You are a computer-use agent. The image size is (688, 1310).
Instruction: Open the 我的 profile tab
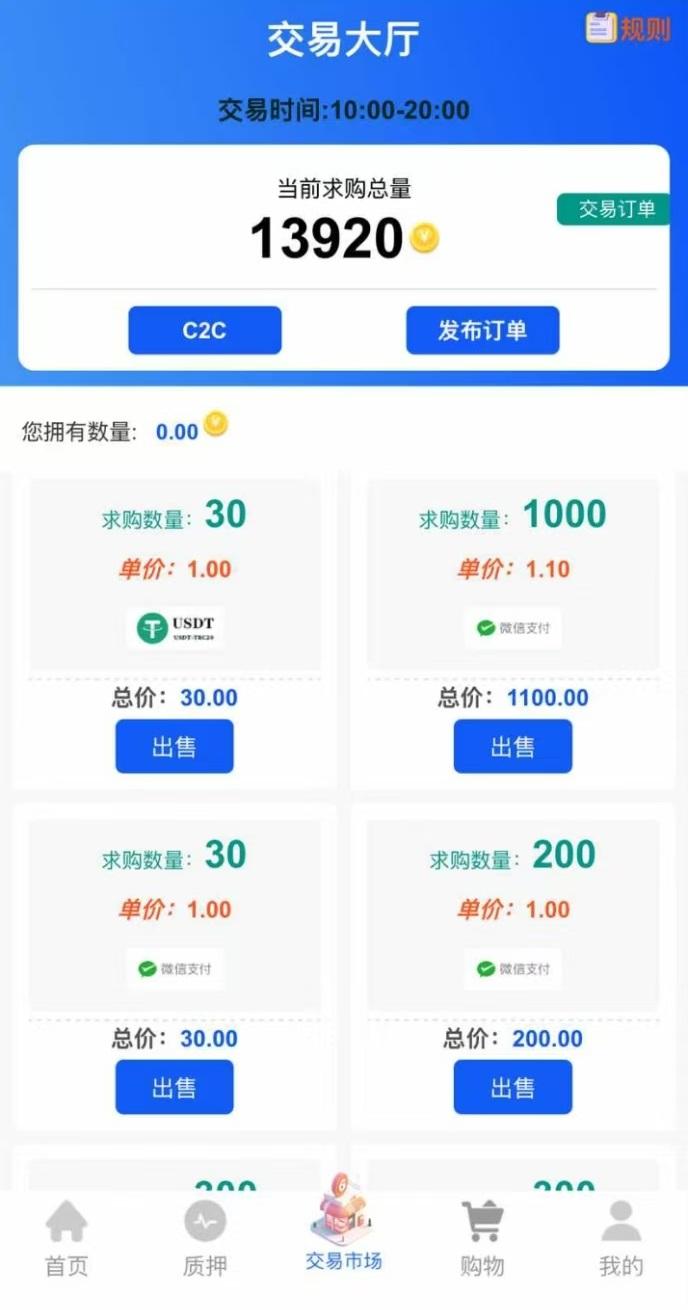tap(621, 1240)
